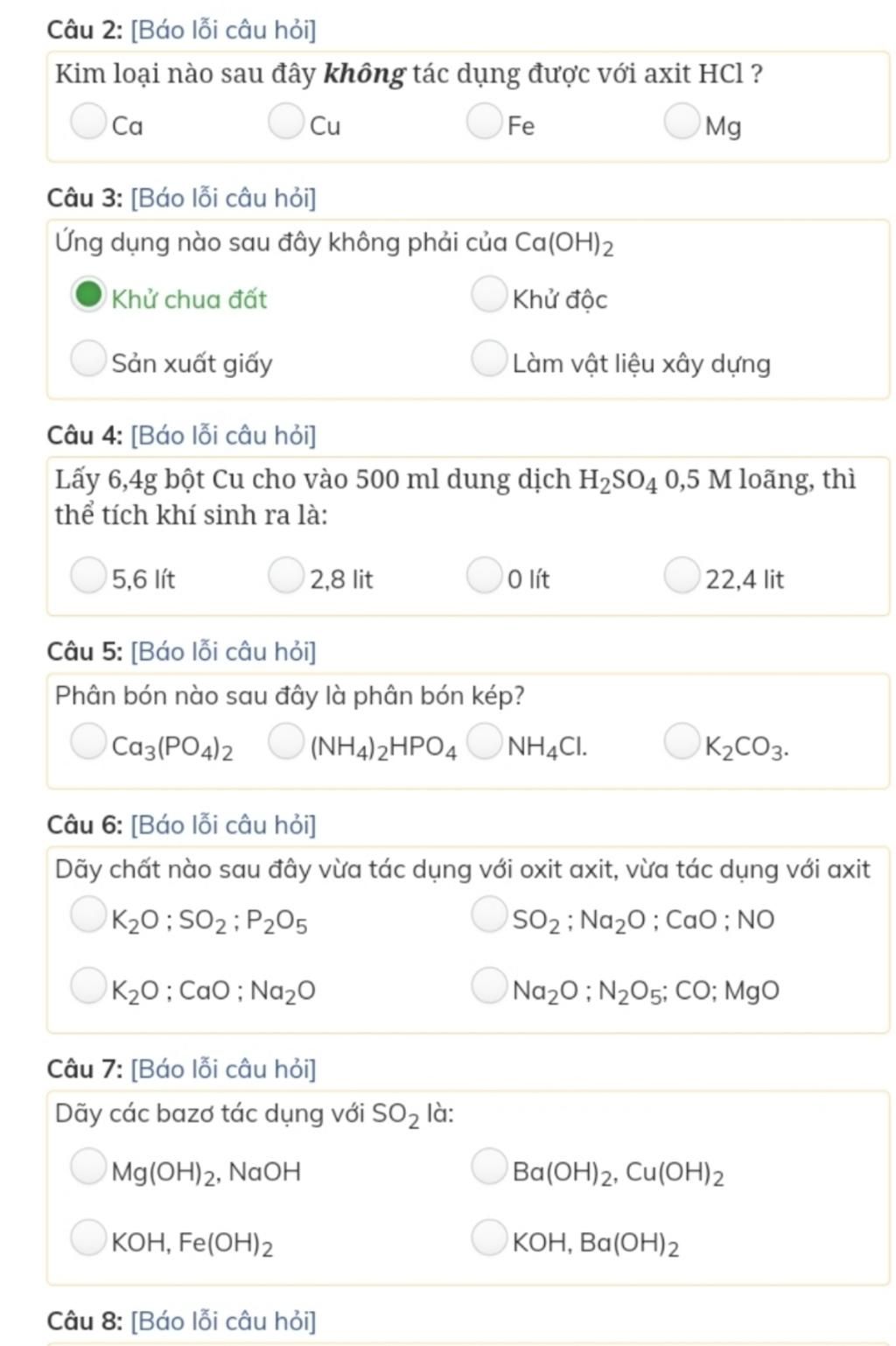The height and width of the screenshot is (1346, 896).
Task: Mark Mg as the answer for Câu 2
Action: (682, 122)
